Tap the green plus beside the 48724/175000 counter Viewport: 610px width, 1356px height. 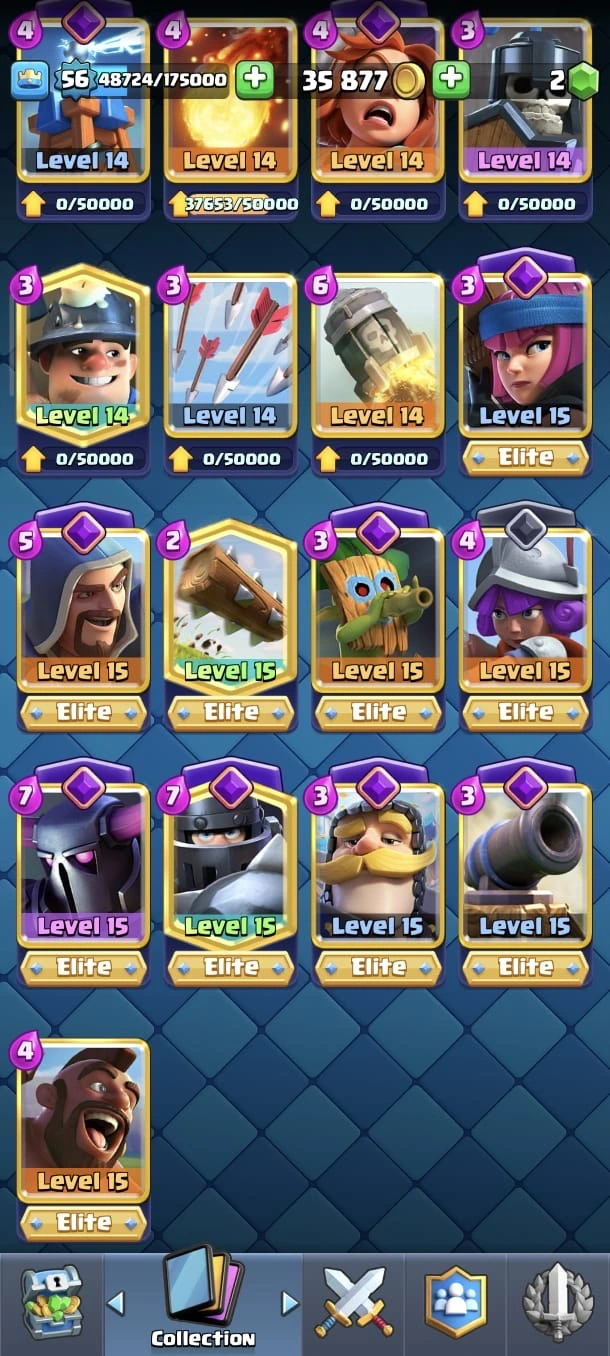[254, 79]
